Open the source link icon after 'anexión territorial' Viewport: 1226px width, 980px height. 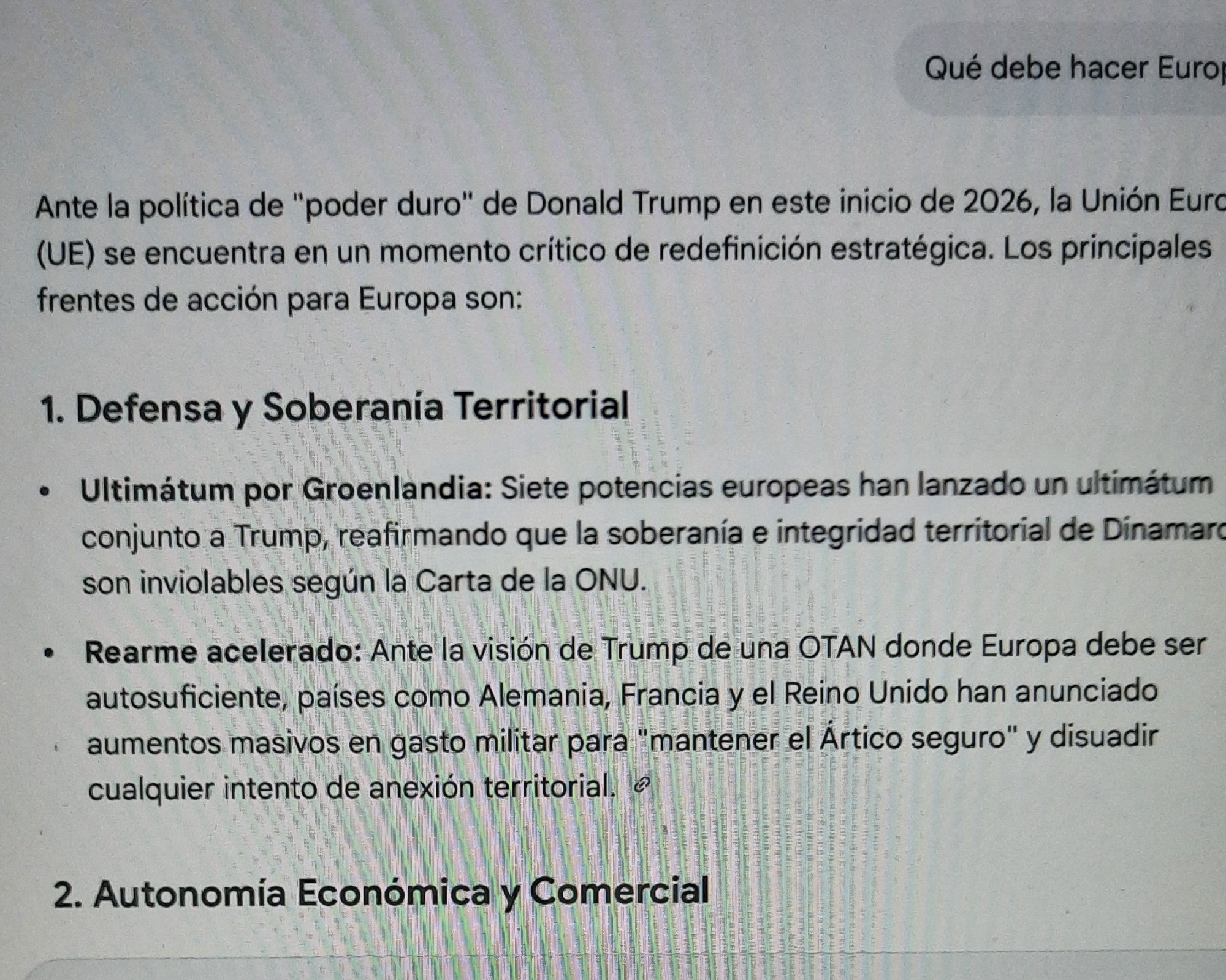(641, 785)
